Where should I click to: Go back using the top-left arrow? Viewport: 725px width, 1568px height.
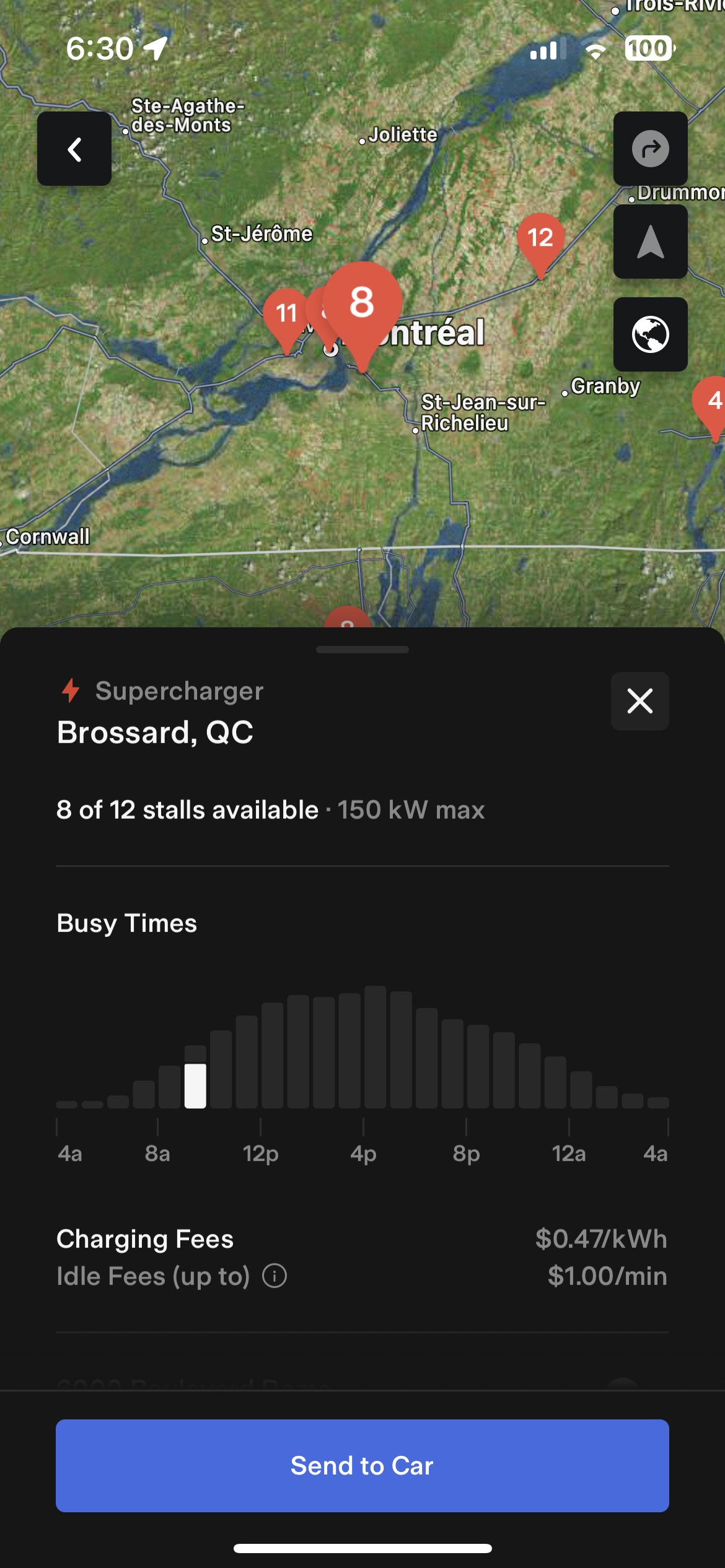[x=74, y=149]
